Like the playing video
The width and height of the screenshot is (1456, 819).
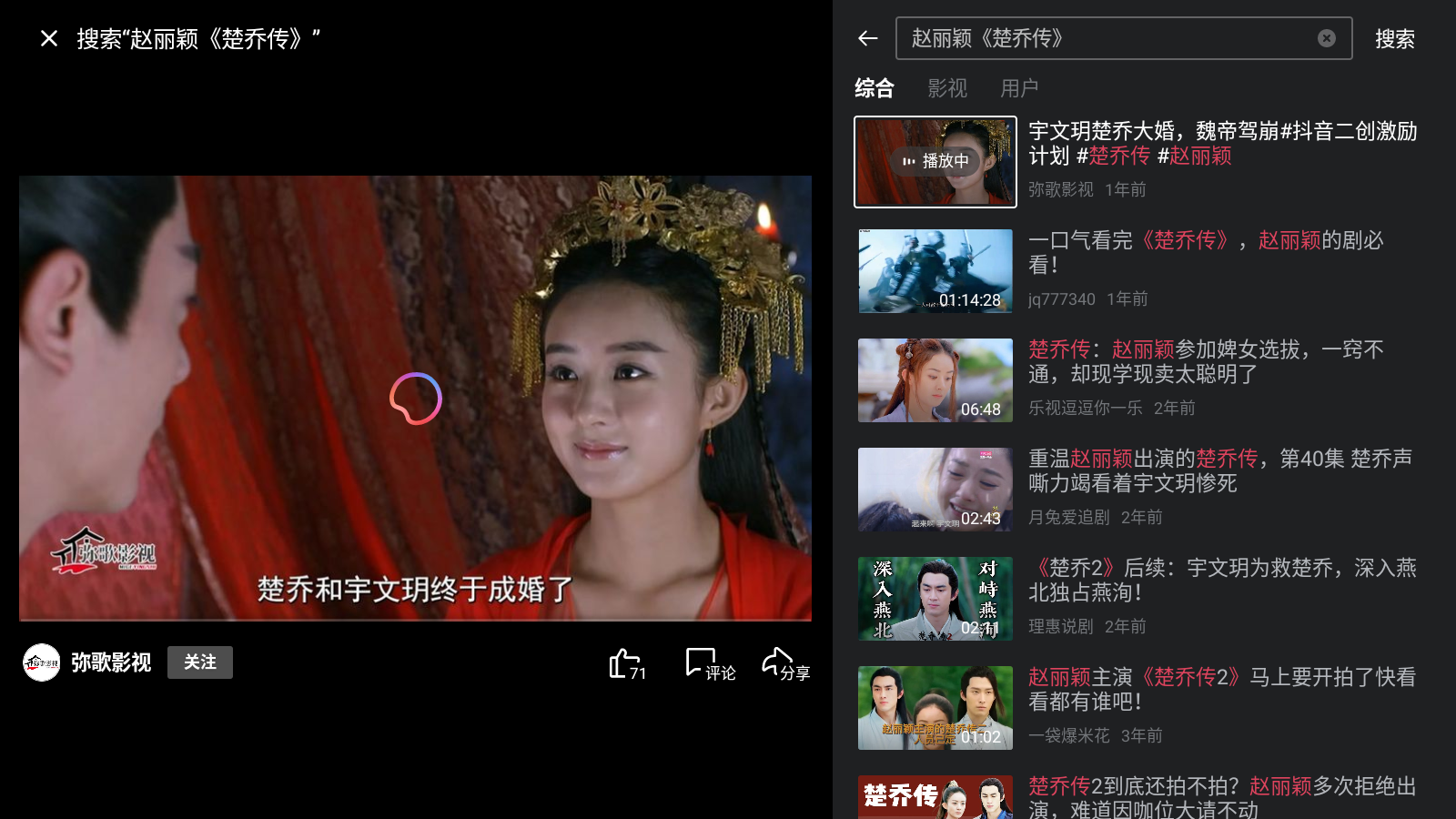point(626,664)
